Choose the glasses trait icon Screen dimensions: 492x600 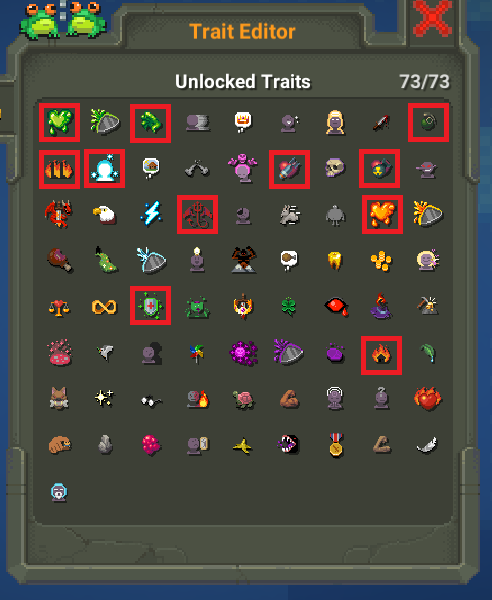point(151,401)
